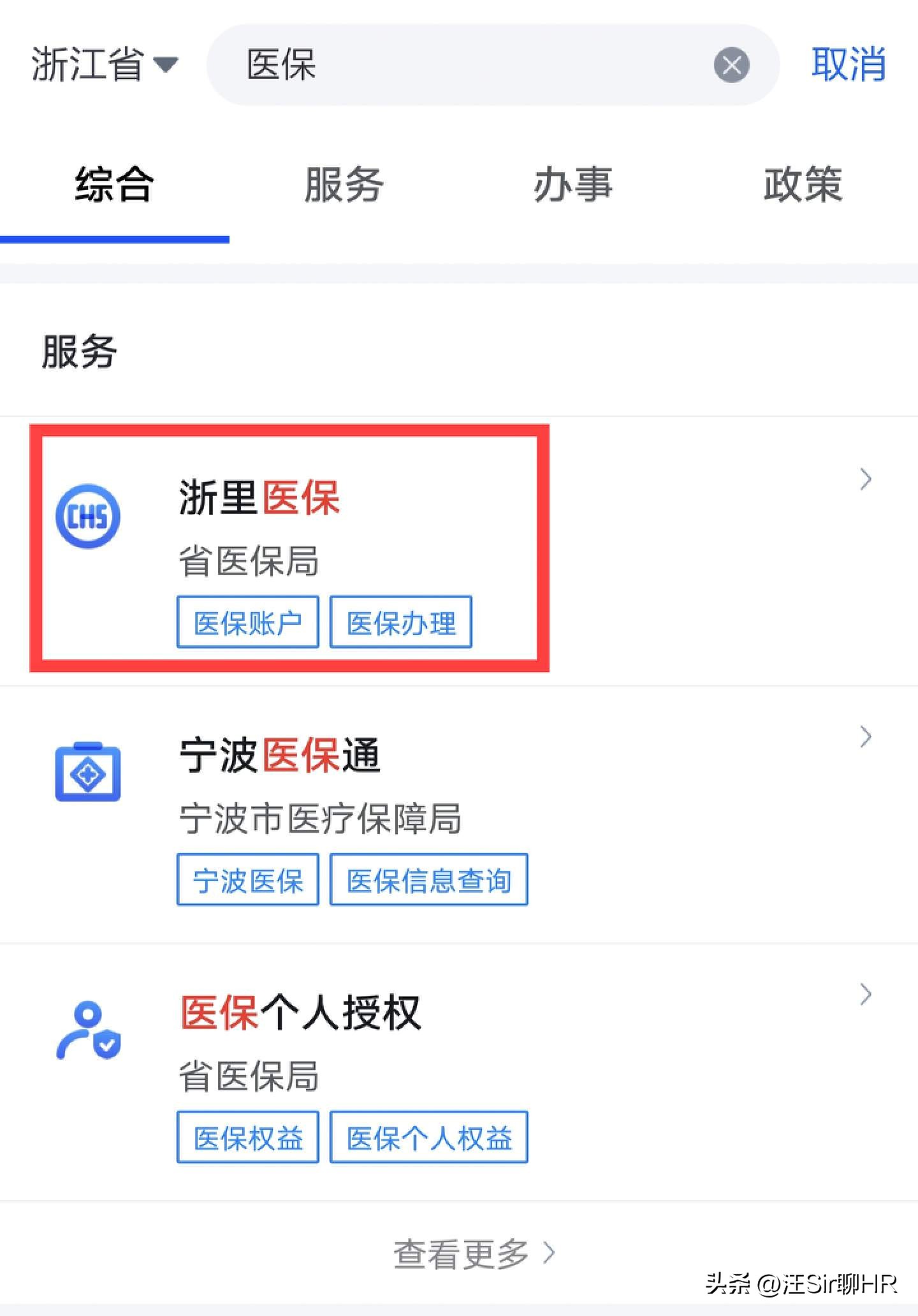Expand the 浙里医保 entry via right chevron
Viewport: 918px width, 1316px height.
point(864,478)
